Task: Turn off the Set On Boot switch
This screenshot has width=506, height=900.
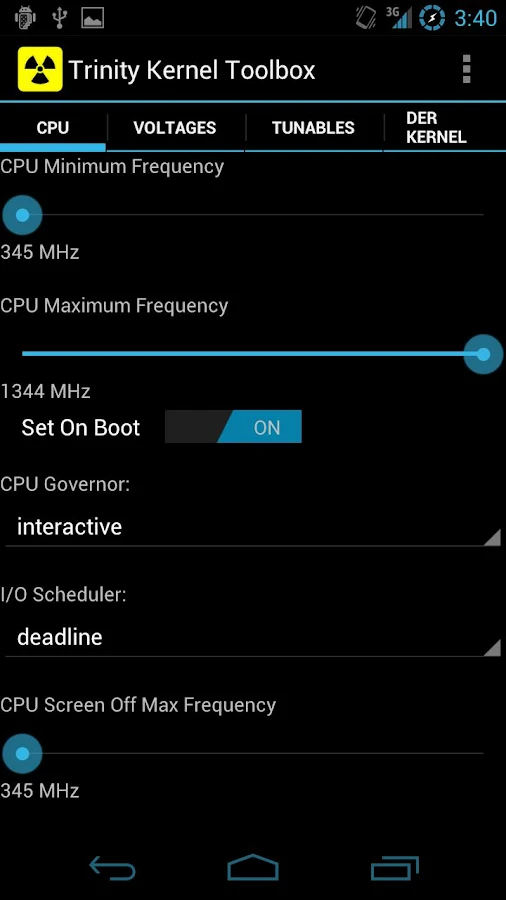Action: click(233, 426)
